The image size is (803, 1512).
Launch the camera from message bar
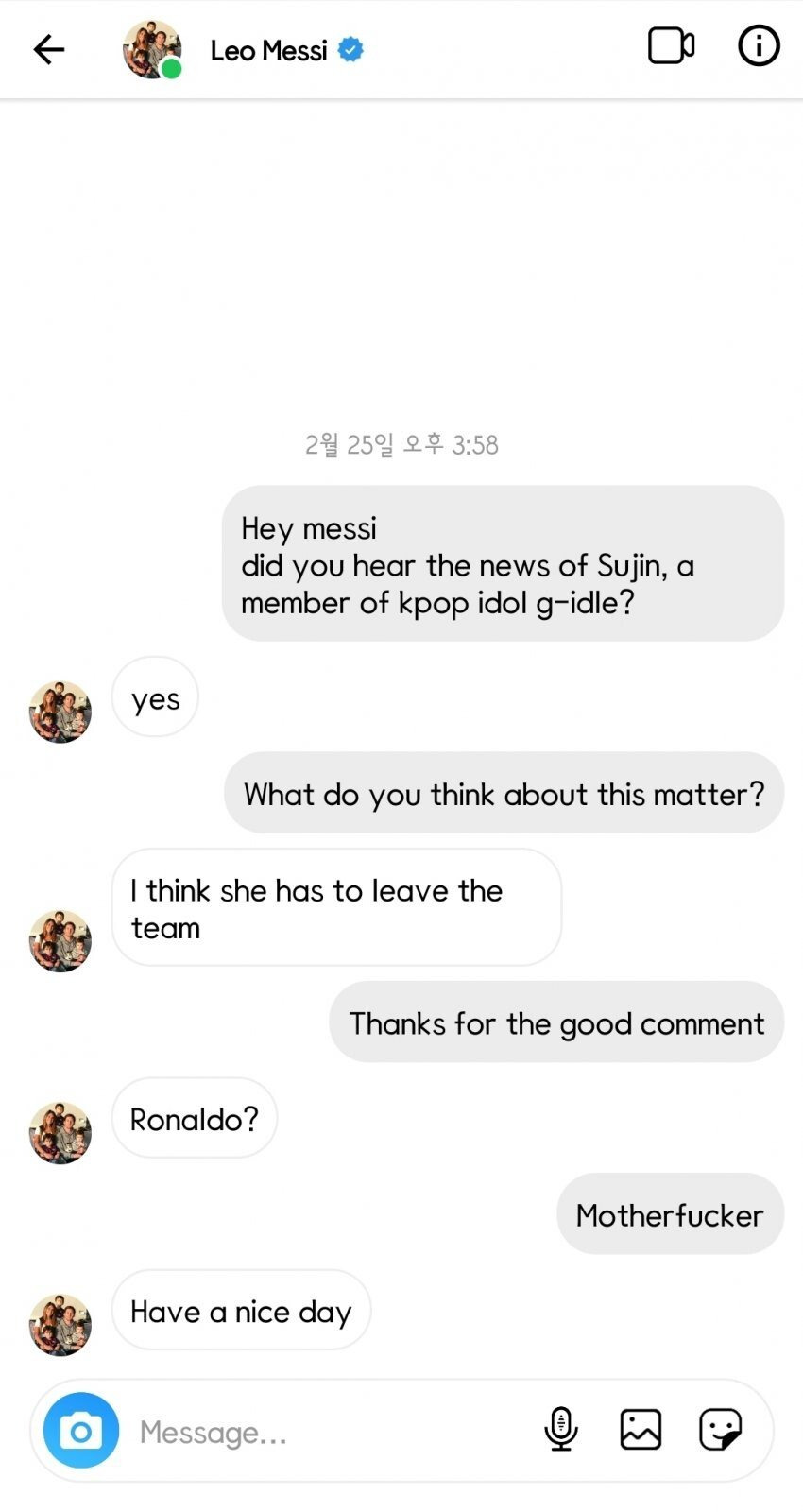point(81,1431)
